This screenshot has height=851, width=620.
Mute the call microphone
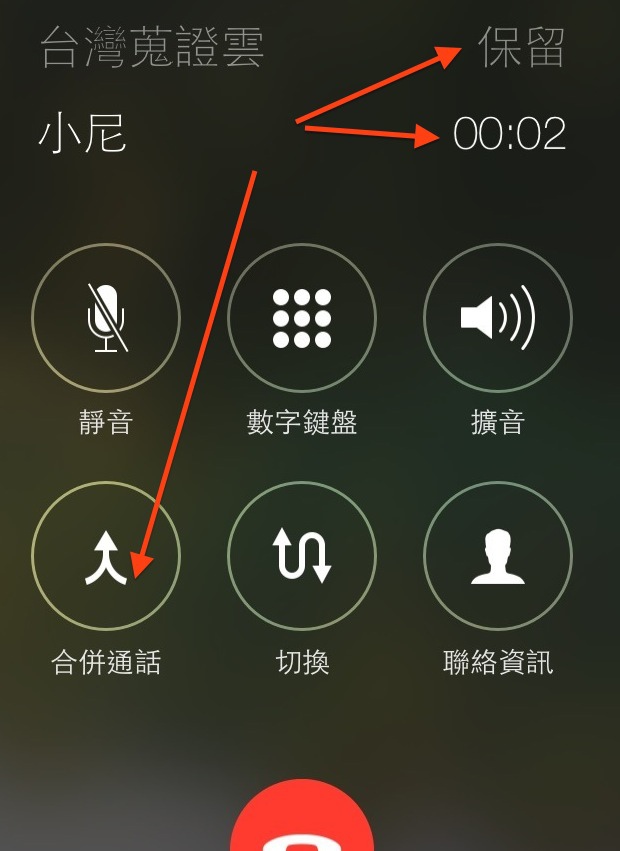tap(106, 318)
